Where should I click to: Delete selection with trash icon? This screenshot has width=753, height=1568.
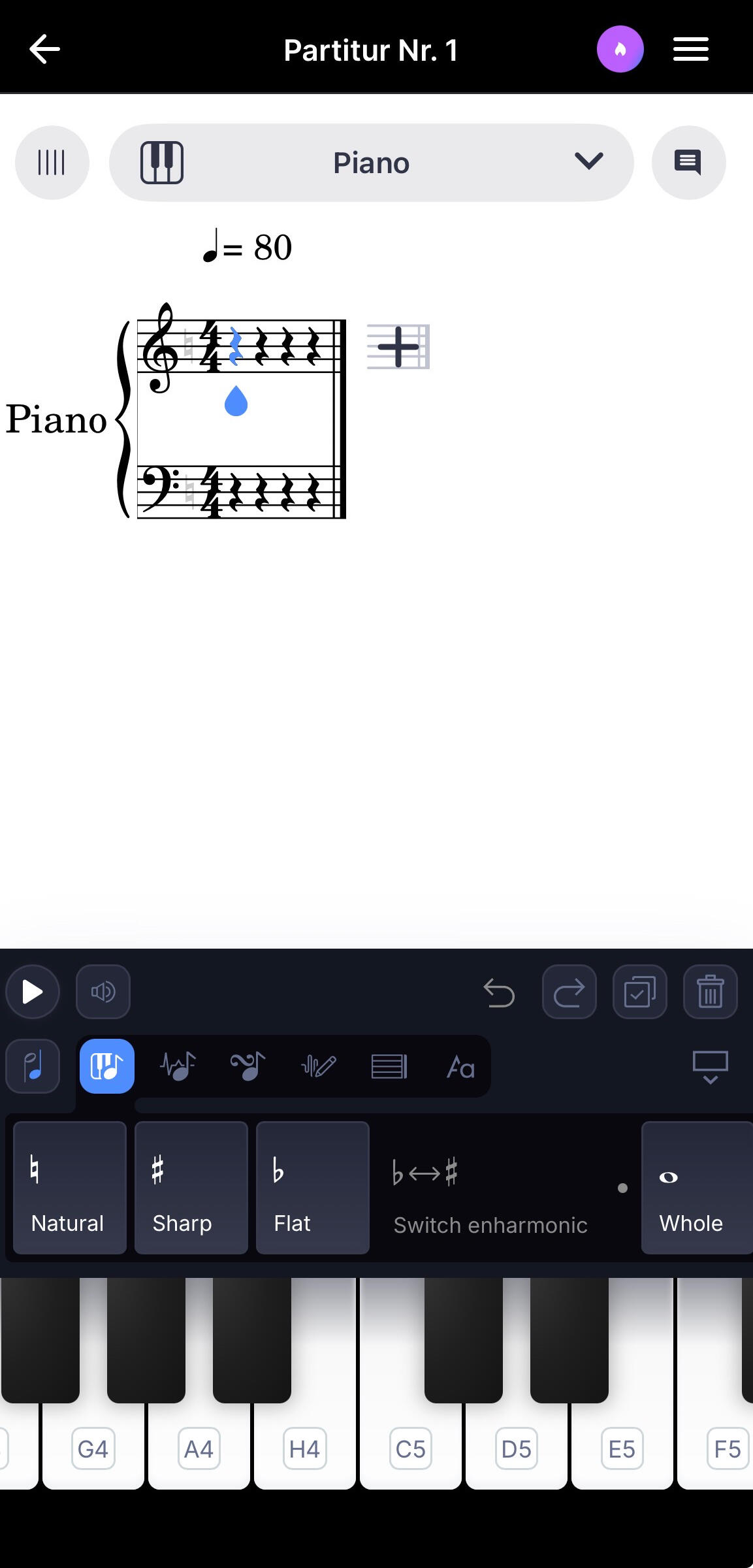point(710,992)
